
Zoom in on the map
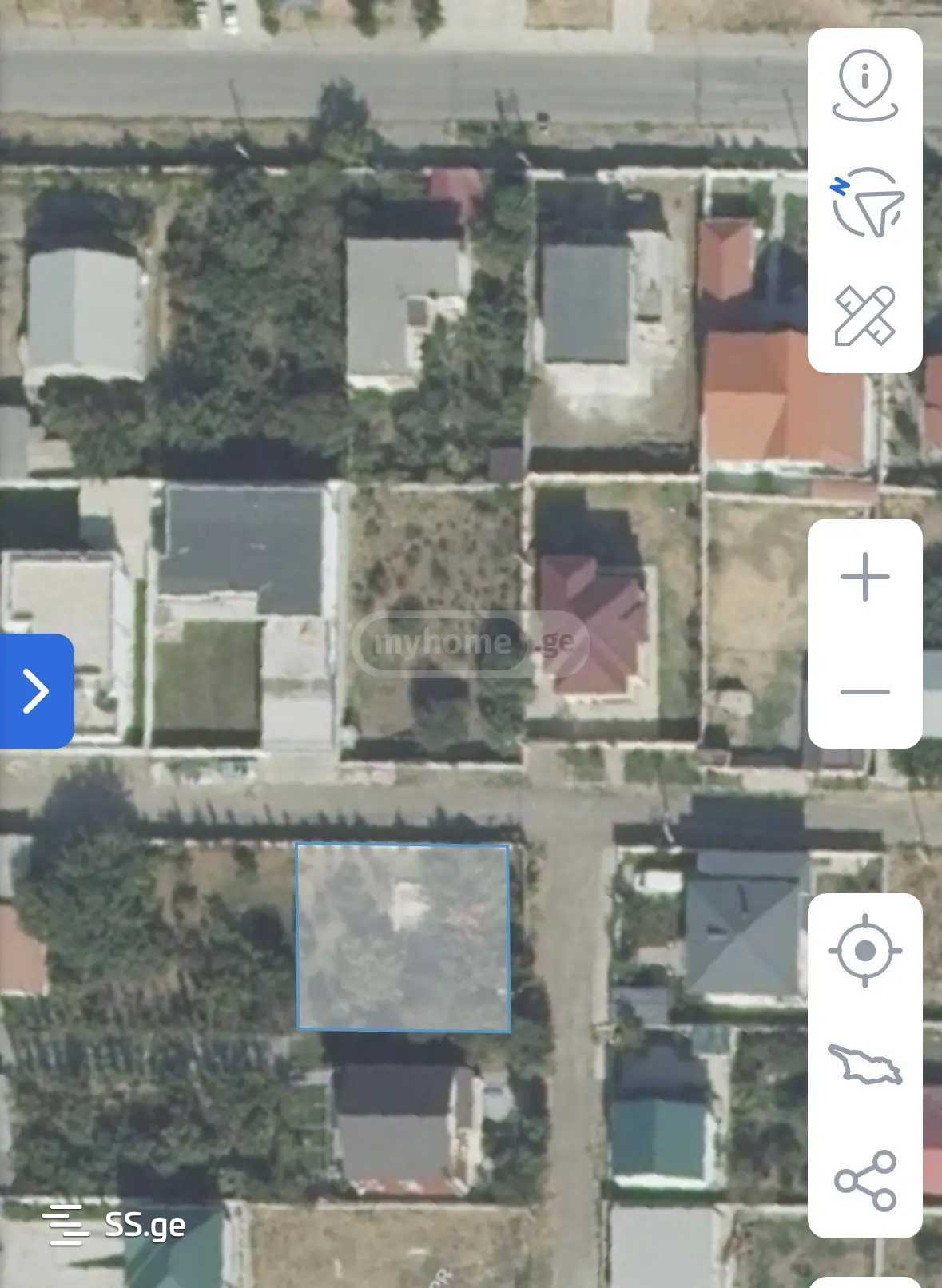tap(864, 576)
